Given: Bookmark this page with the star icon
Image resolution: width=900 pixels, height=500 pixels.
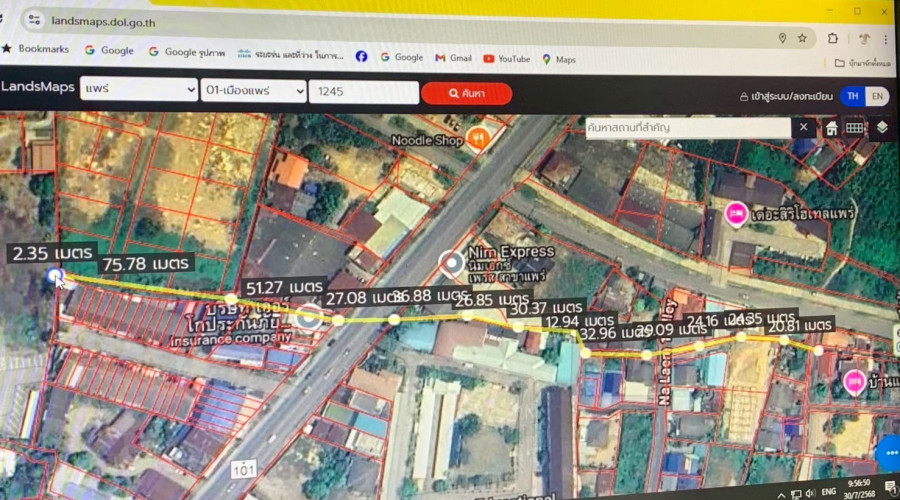Looking at the screenshot, I should point(802,38).
